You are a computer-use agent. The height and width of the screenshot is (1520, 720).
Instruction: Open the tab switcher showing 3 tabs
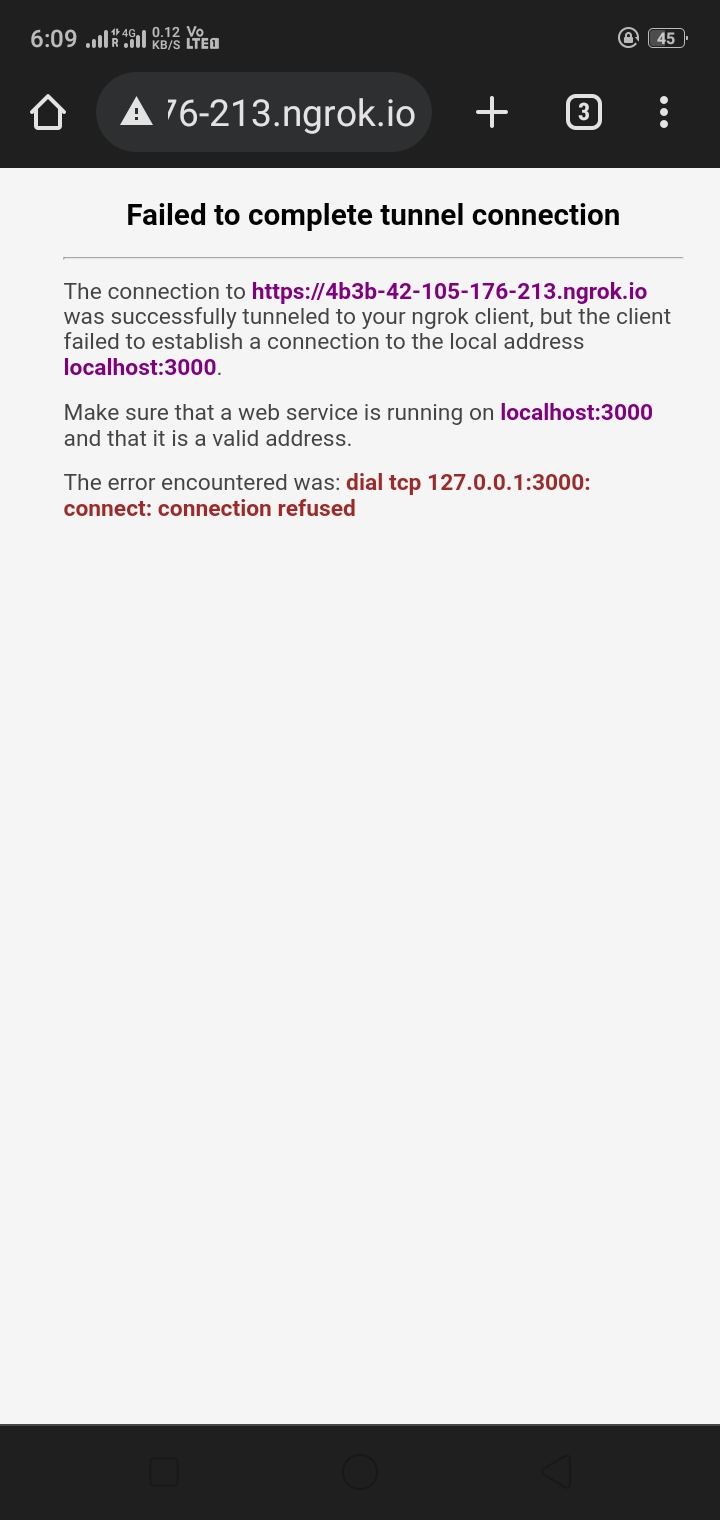point(584,113)
